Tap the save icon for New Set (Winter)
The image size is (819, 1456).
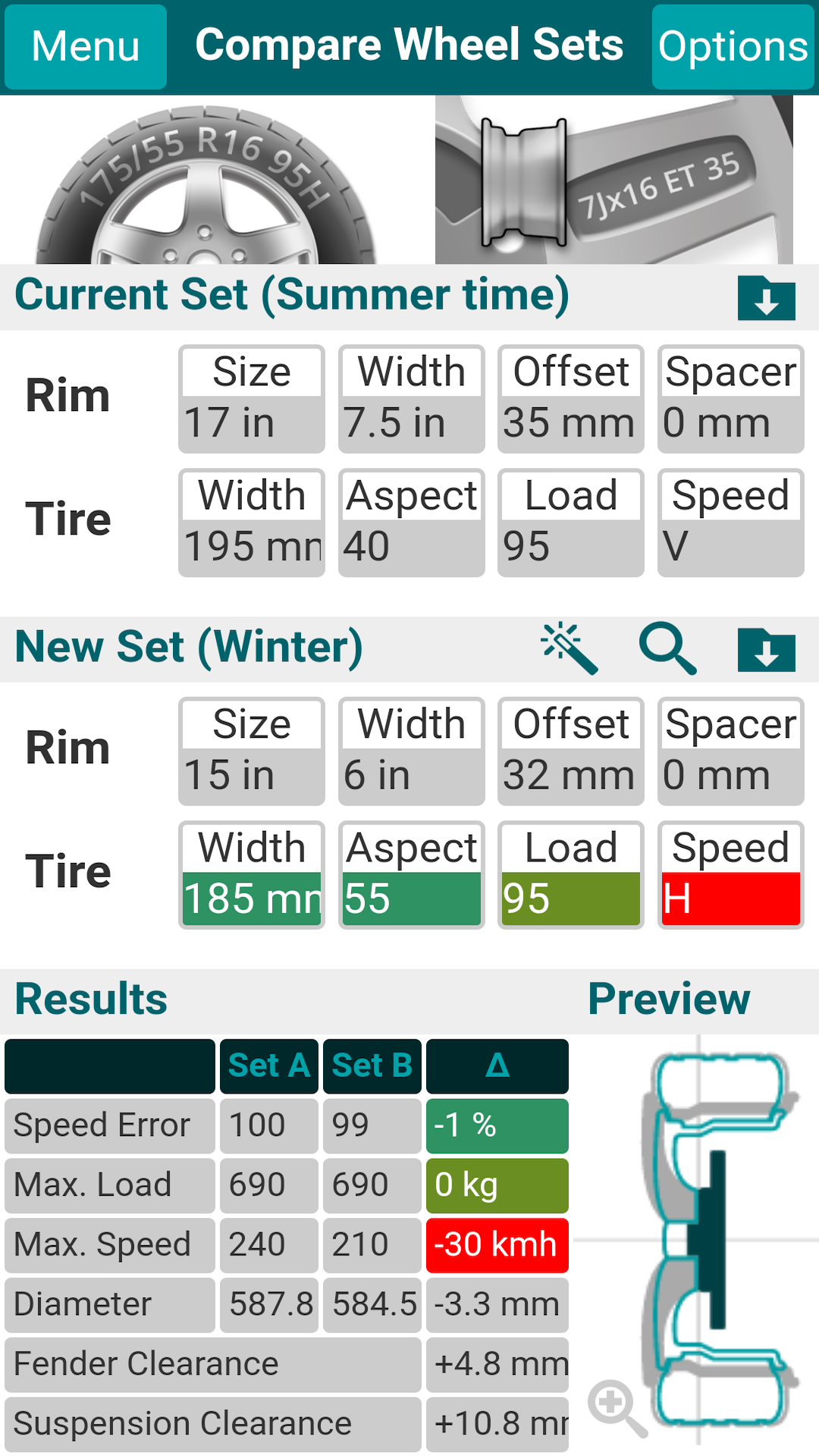tap(766, 650)
